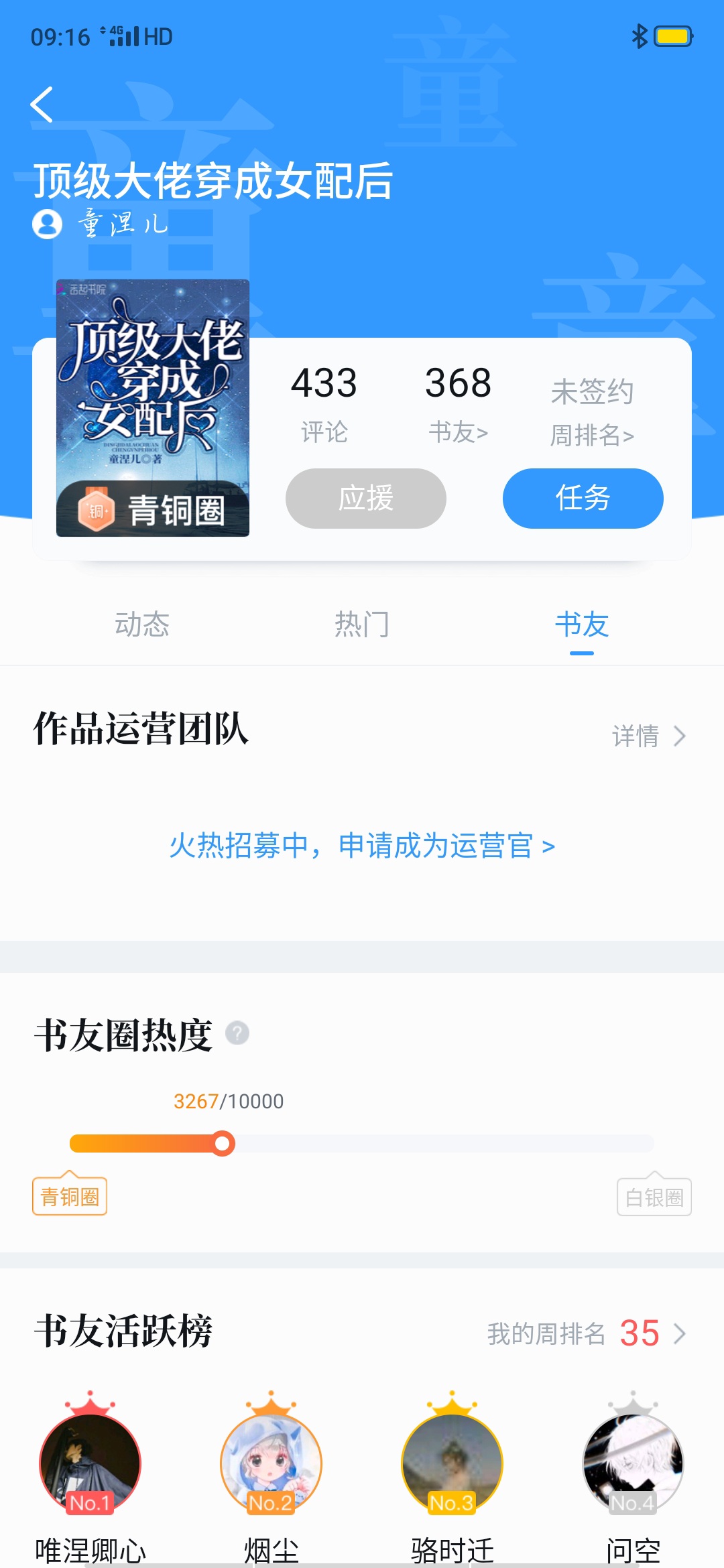The height and width of the screenshot is (1568, 724).
Task: View 我的周排名 details
Action: (x=587, y=1333)
